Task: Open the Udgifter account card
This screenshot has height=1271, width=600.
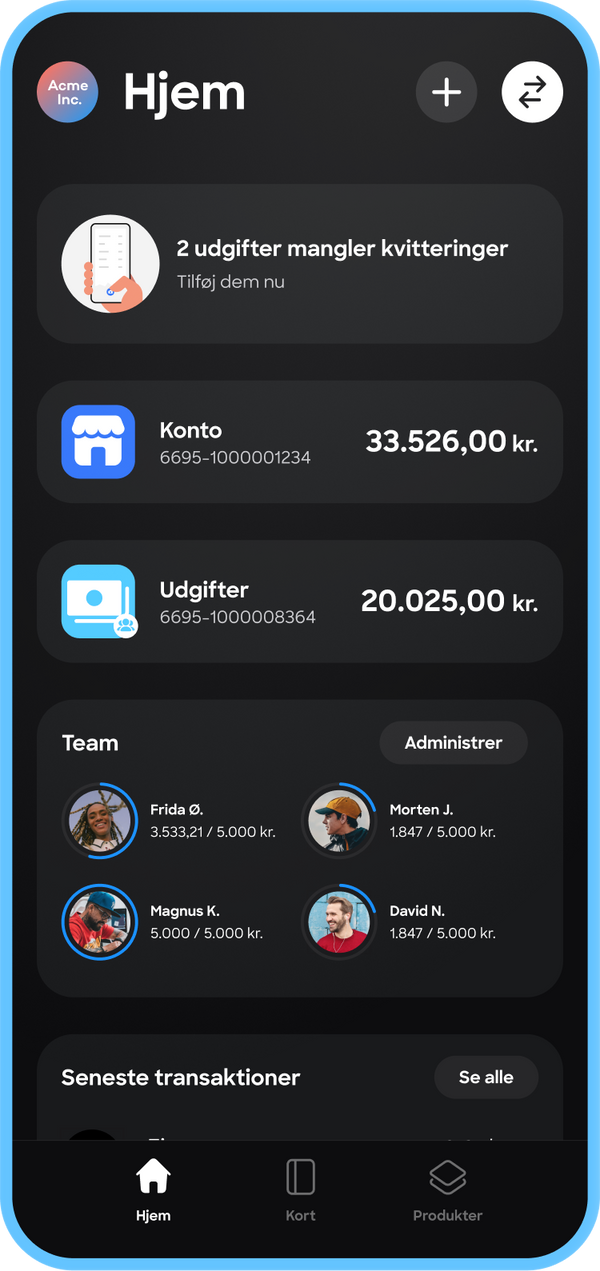Action: pos(300,602)
